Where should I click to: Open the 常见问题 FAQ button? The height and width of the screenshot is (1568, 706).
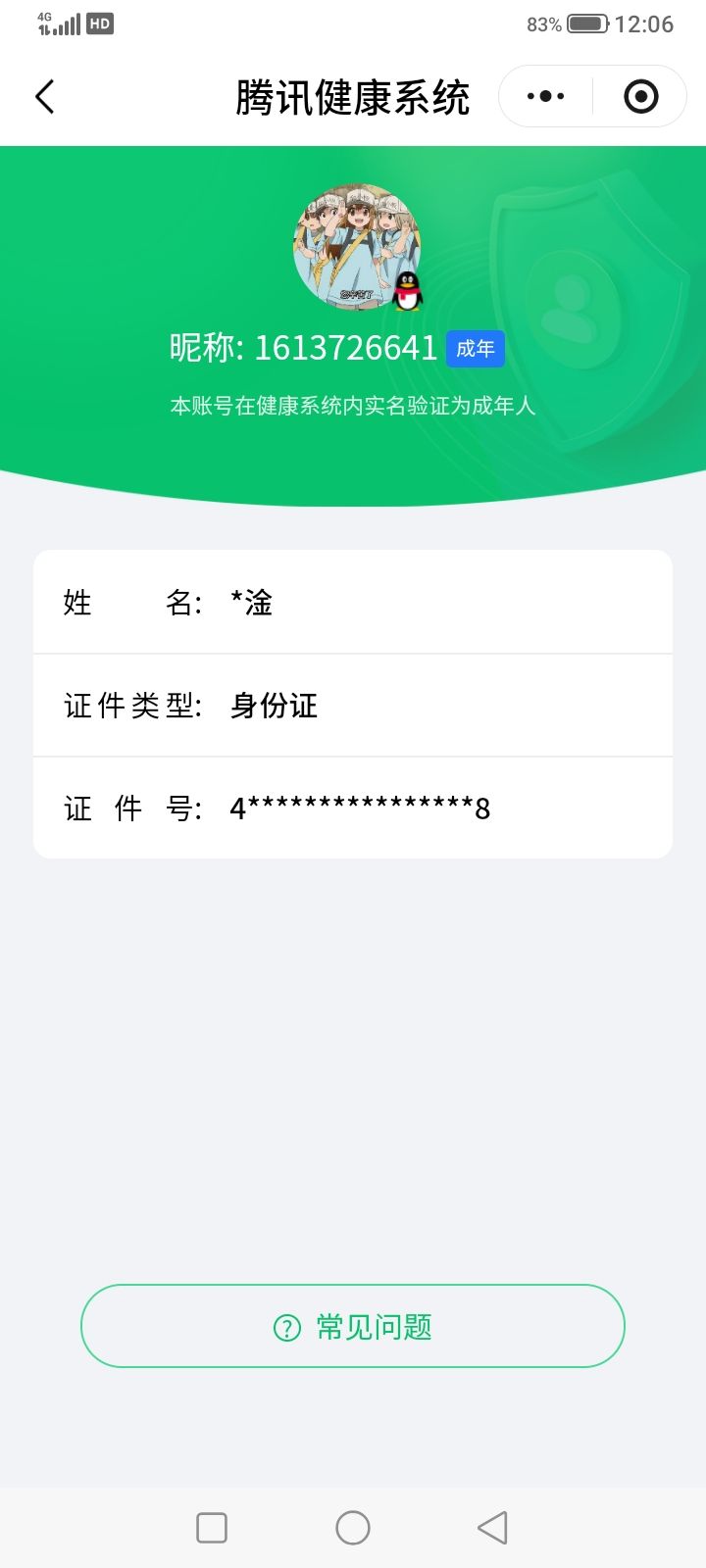(x=353, y=1325)
